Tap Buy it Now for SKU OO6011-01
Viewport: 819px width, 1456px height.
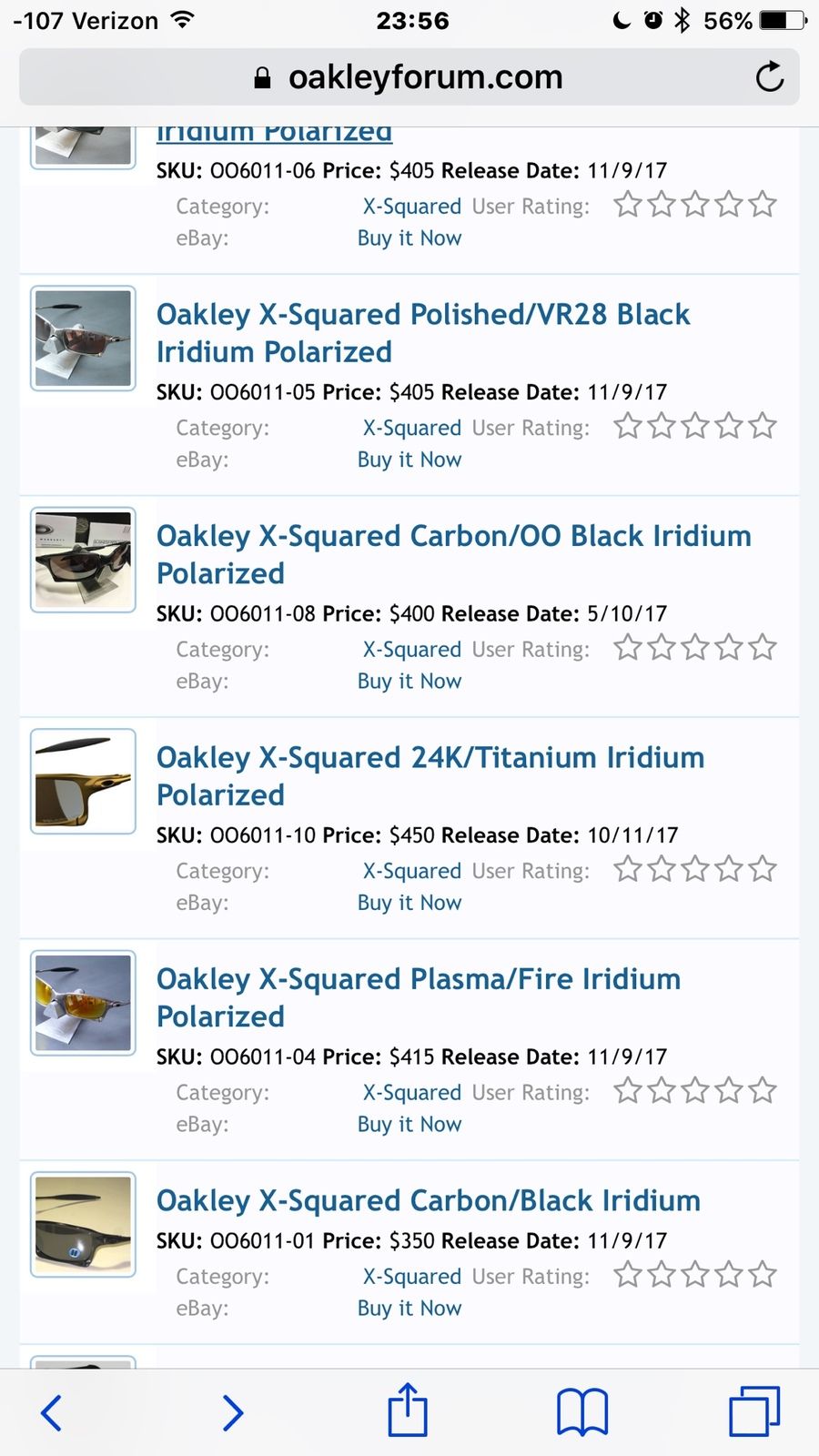point(409,1308)
